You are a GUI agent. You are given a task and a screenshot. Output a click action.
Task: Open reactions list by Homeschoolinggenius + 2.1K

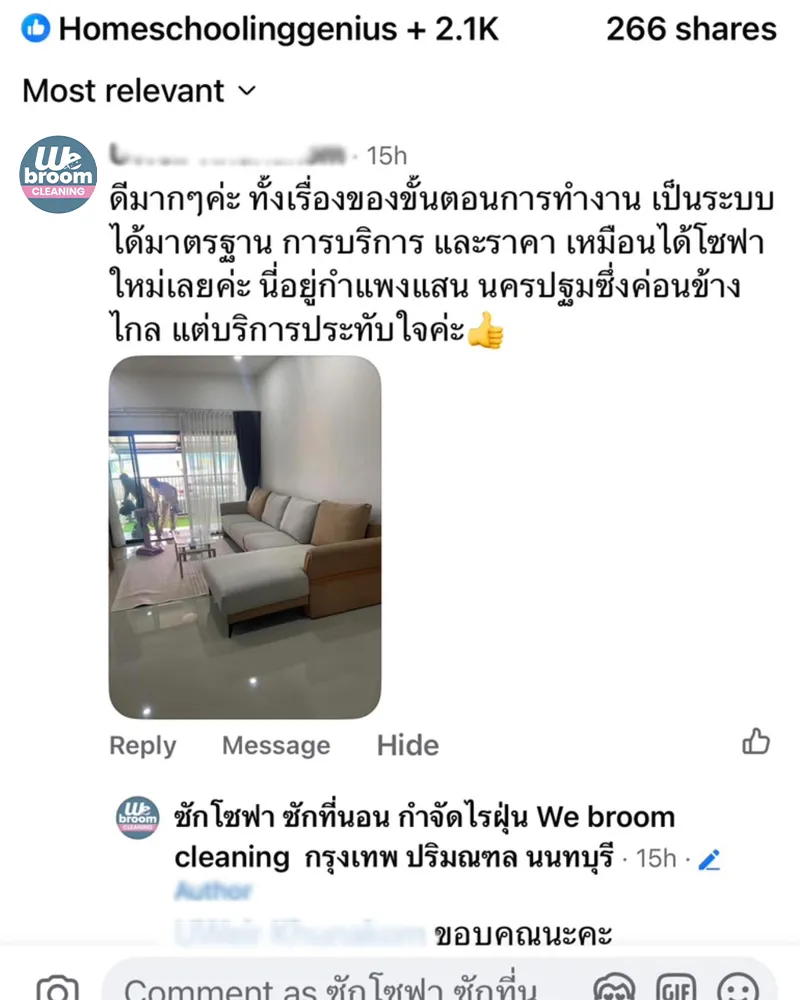coord(260,29)
